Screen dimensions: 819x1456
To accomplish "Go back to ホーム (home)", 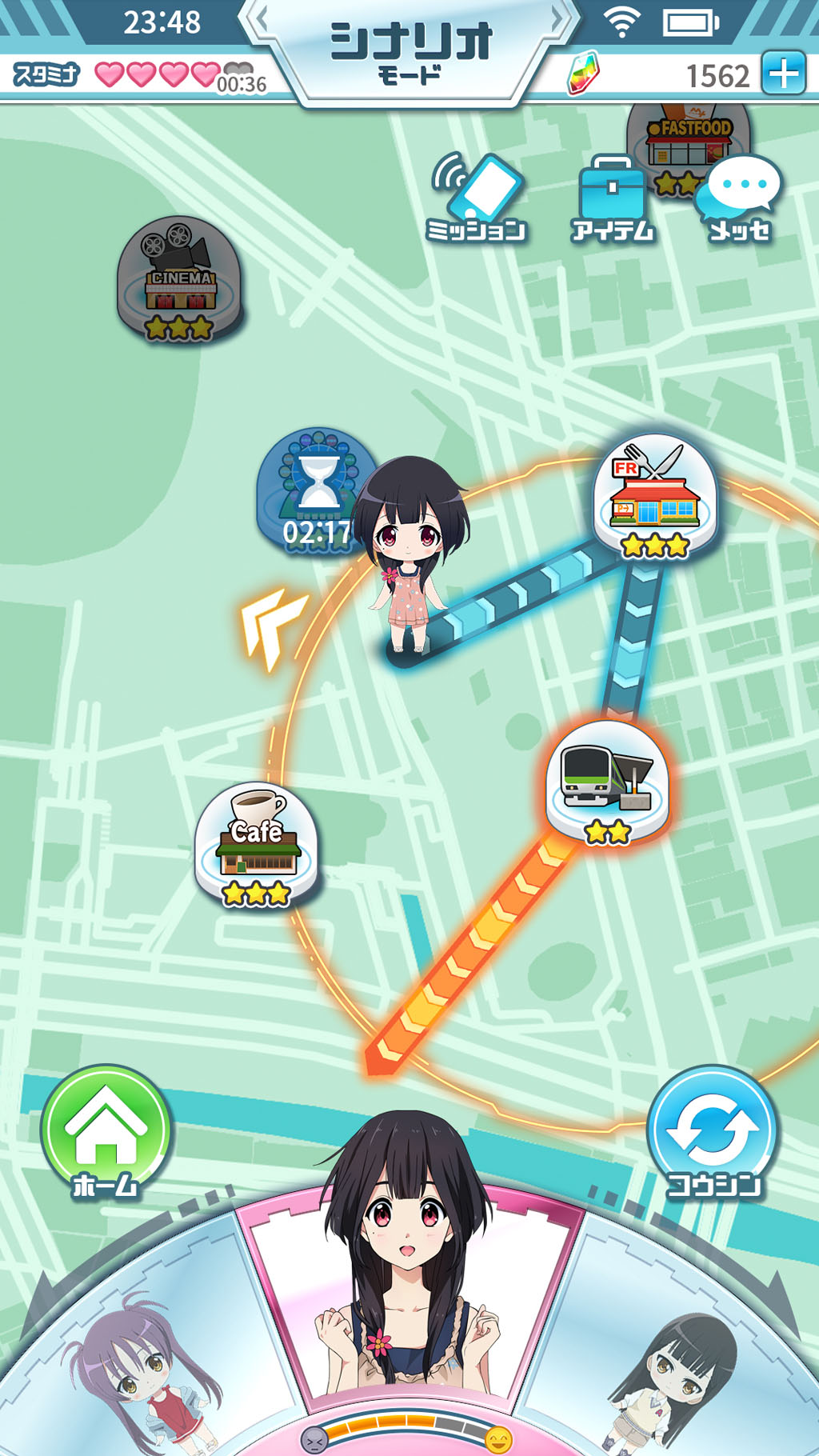I will coord(106,1131).
